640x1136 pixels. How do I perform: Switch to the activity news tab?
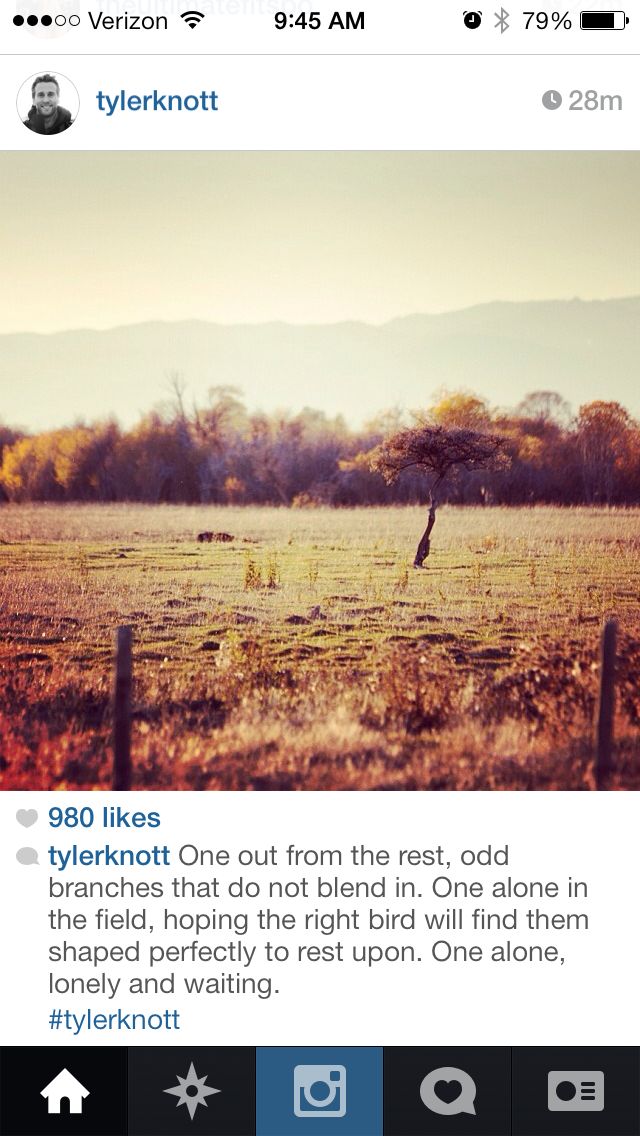click(447, 1091)
